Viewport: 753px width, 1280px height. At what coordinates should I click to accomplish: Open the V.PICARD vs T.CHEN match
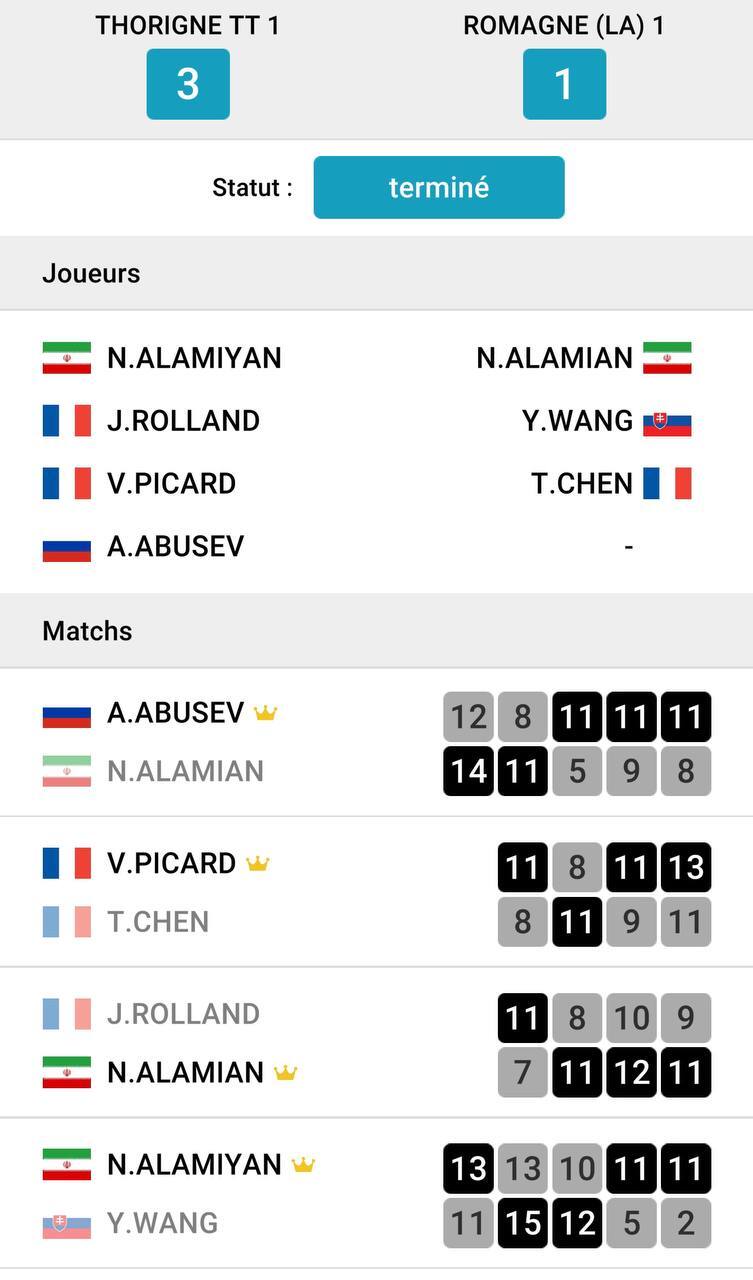point(376,892)
